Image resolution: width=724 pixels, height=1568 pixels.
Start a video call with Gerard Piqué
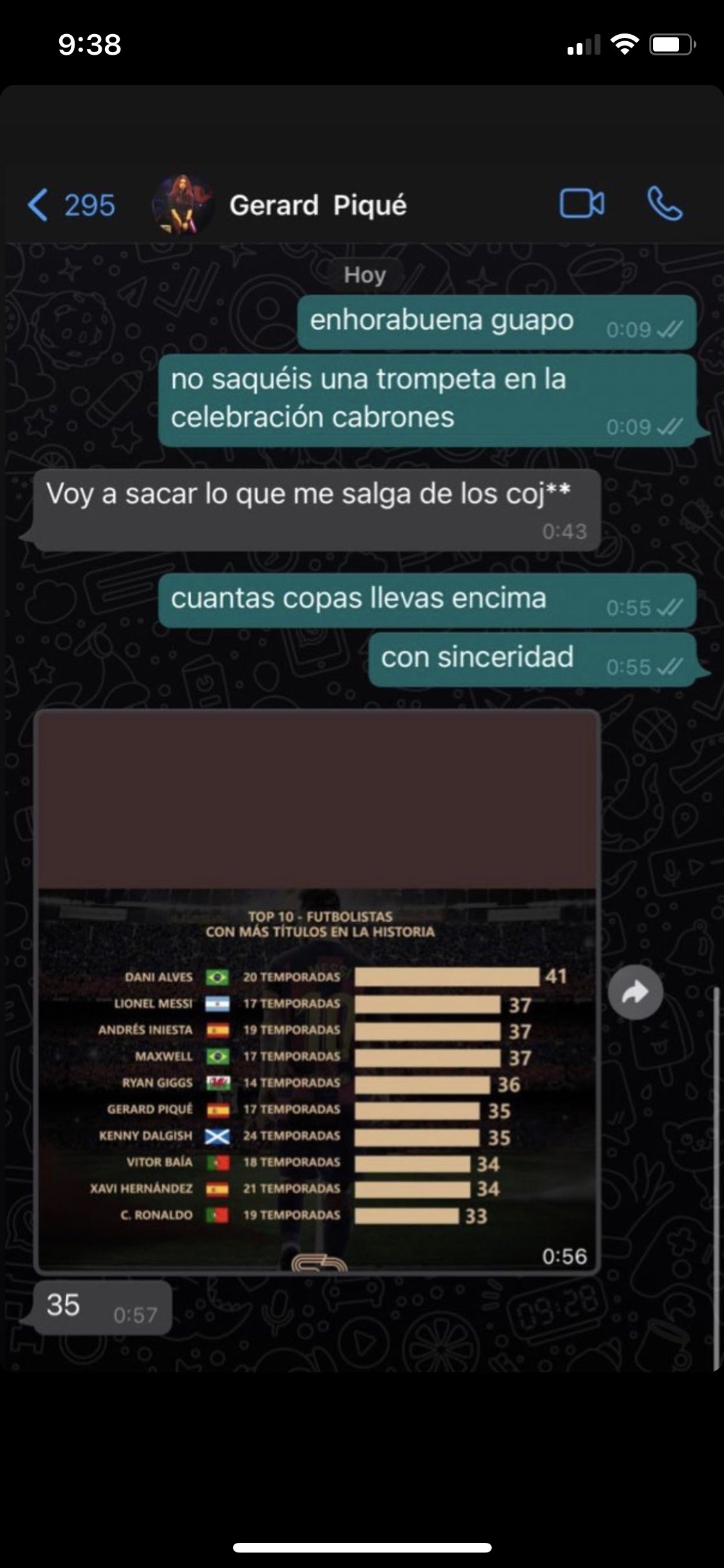pos(582,205)
